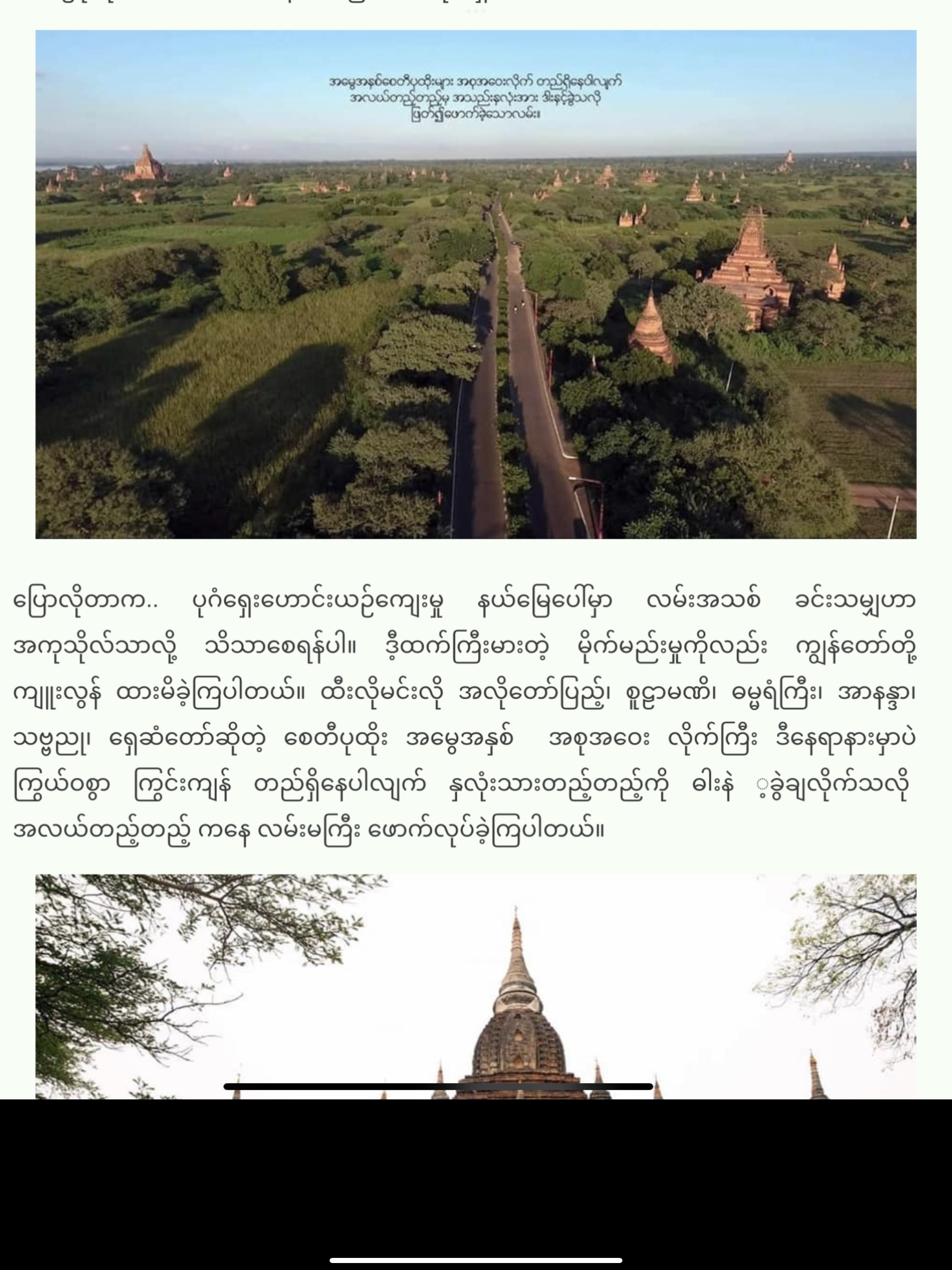Open the pagoda spire photo

476,986
